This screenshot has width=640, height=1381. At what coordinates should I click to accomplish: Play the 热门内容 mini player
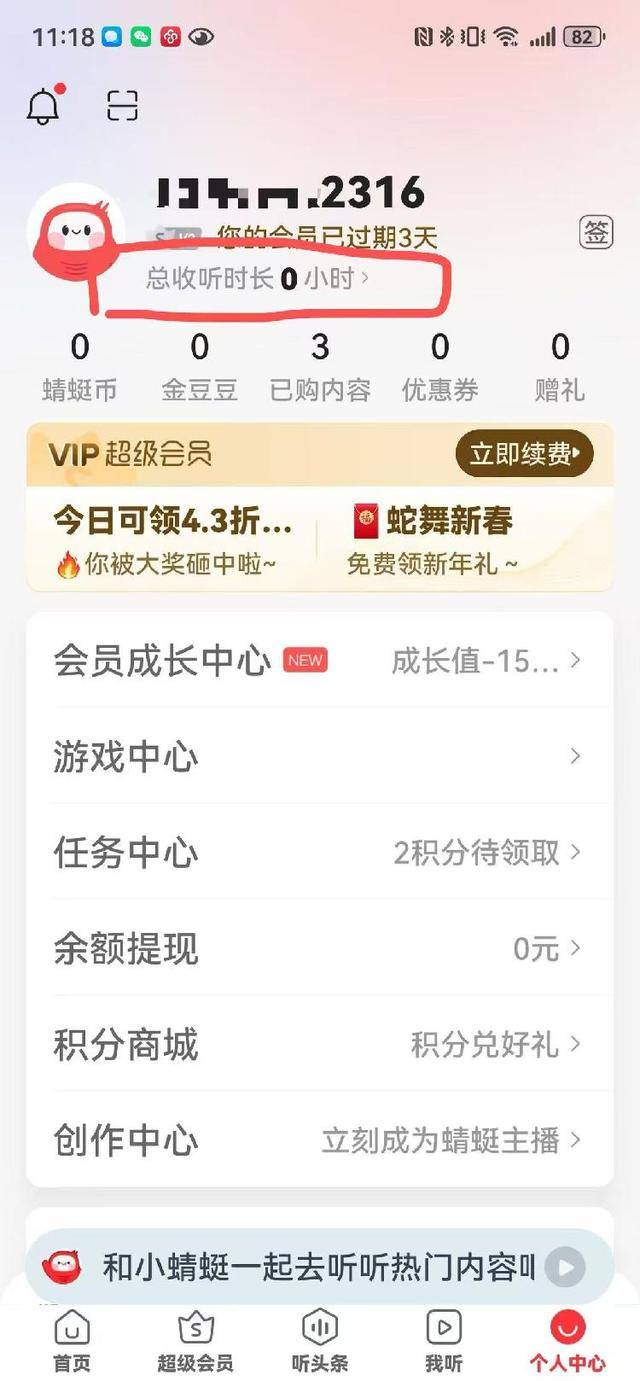565,1268
